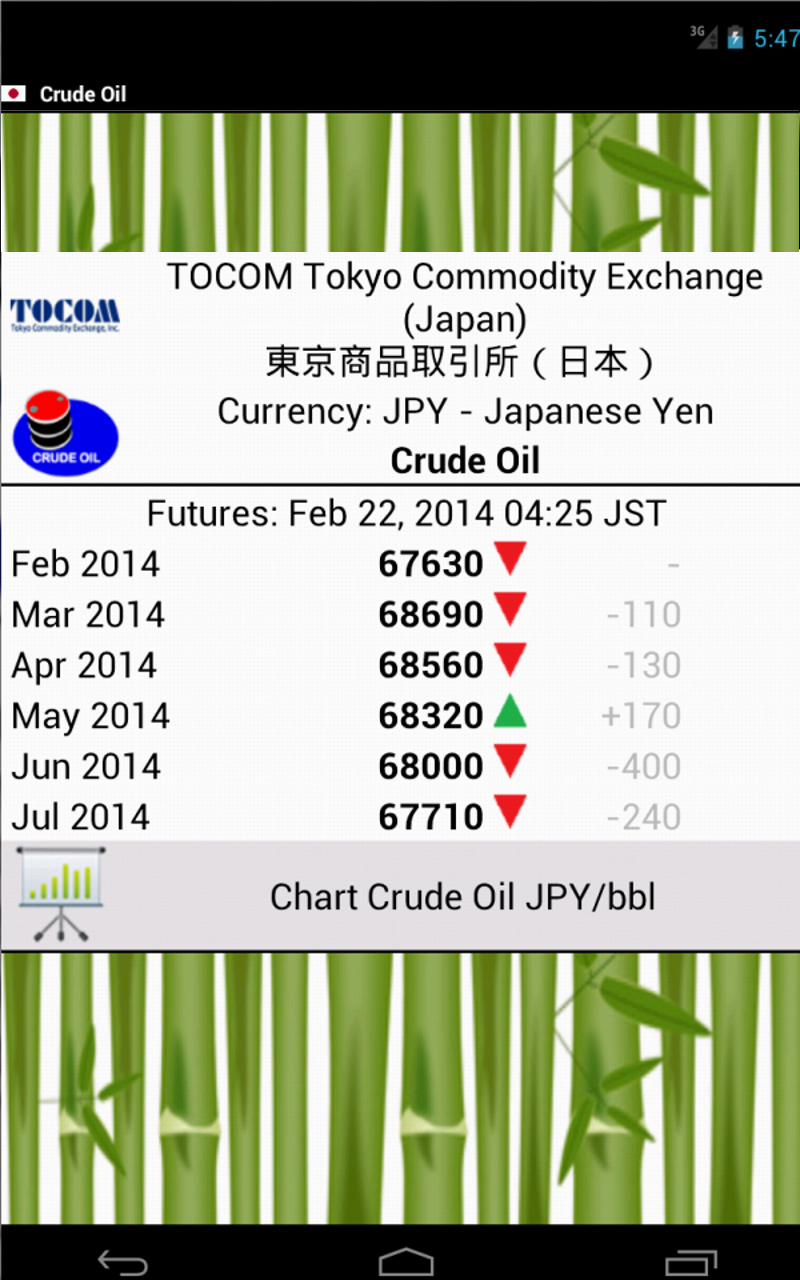Open the Chart Crude Oil JPY/bbl view

[x=463, y=896]
